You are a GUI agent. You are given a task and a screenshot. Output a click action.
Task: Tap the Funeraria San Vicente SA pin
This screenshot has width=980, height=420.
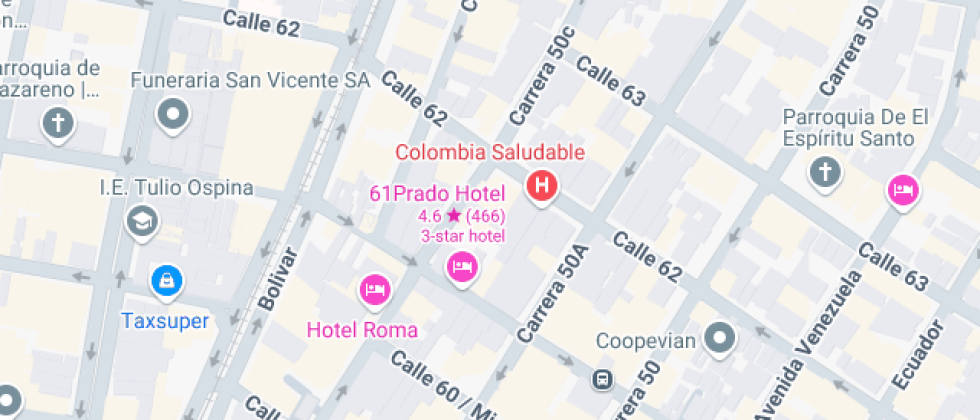[173, 116]
